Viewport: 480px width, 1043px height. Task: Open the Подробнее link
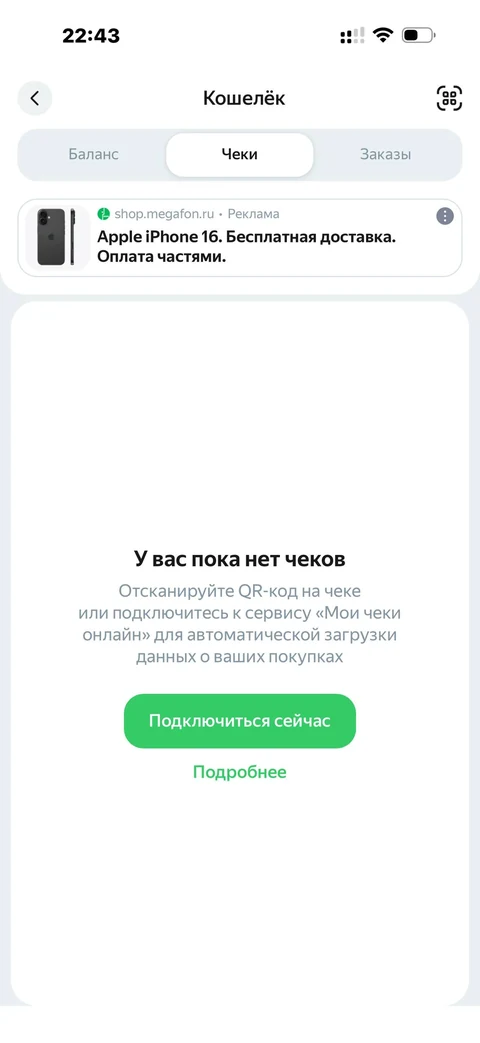[239, 772]
